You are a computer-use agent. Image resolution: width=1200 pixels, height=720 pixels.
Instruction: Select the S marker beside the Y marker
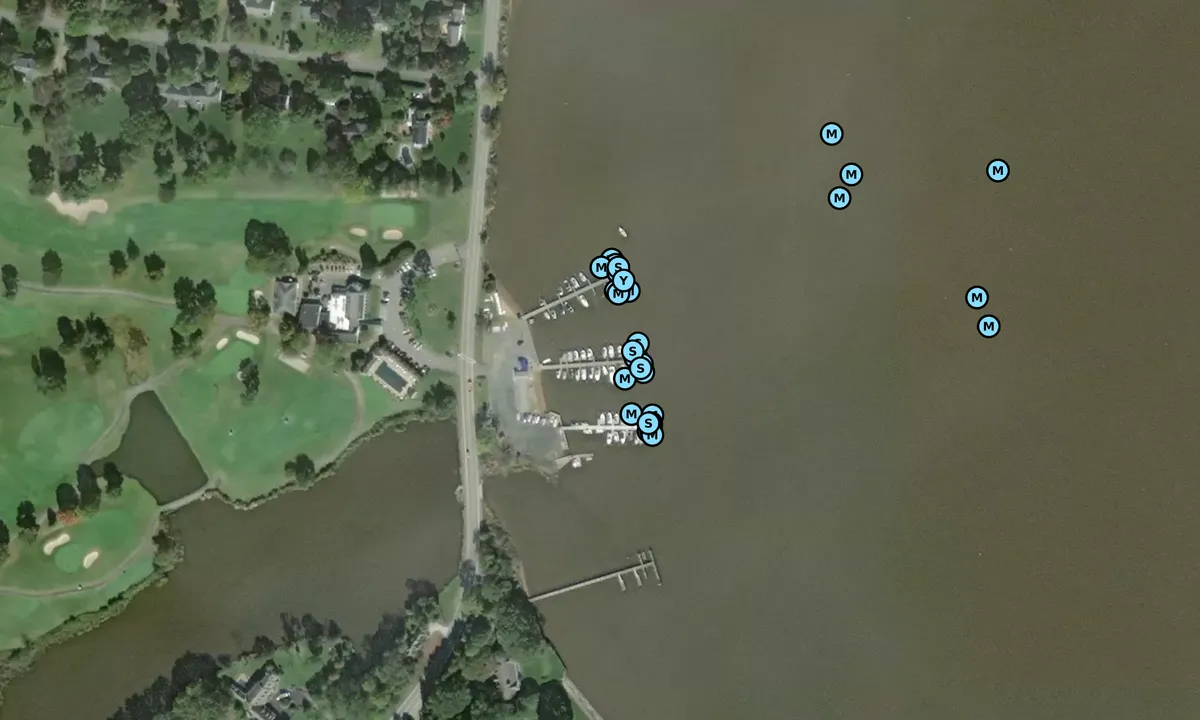click(618, 267)
